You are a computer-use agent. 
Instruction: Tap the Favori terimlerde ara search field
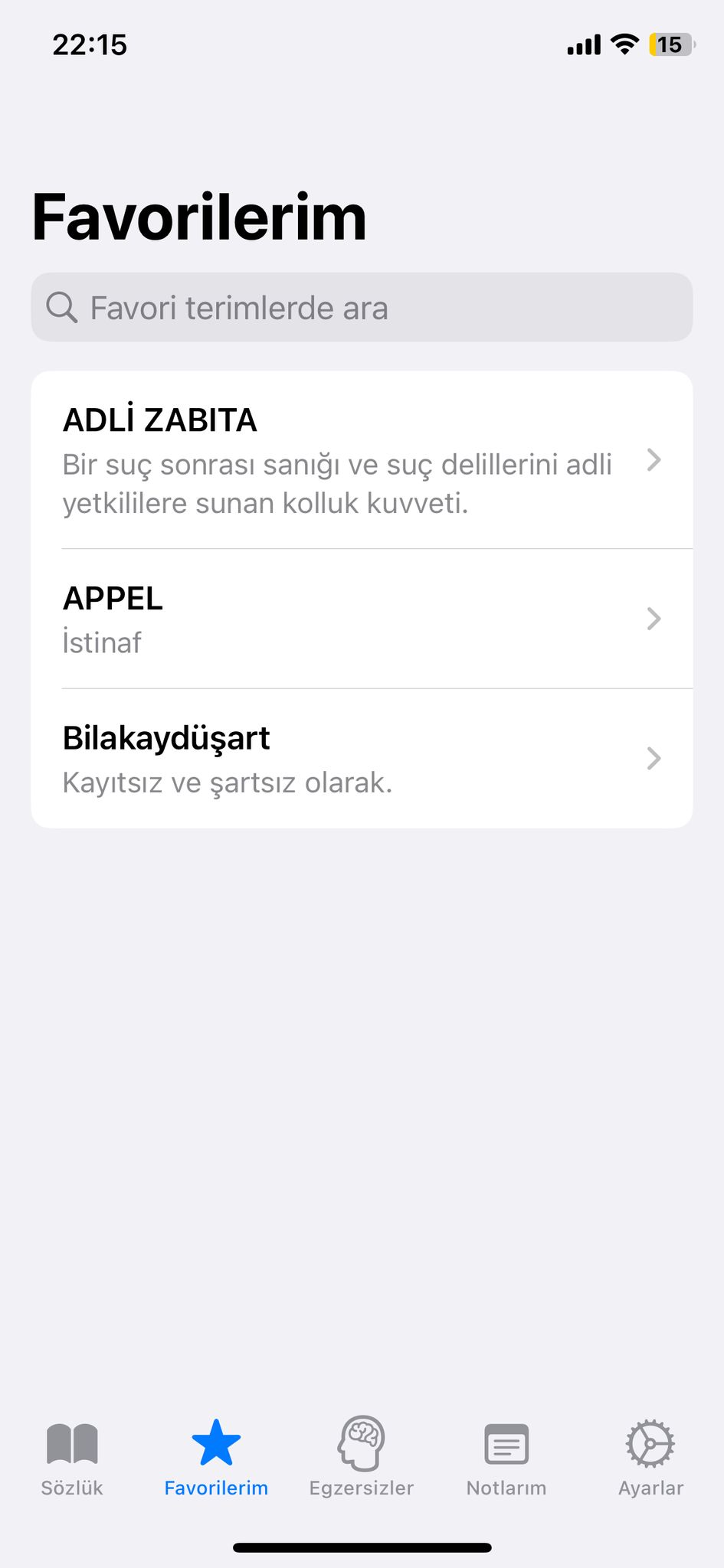[x=362, y=307]
